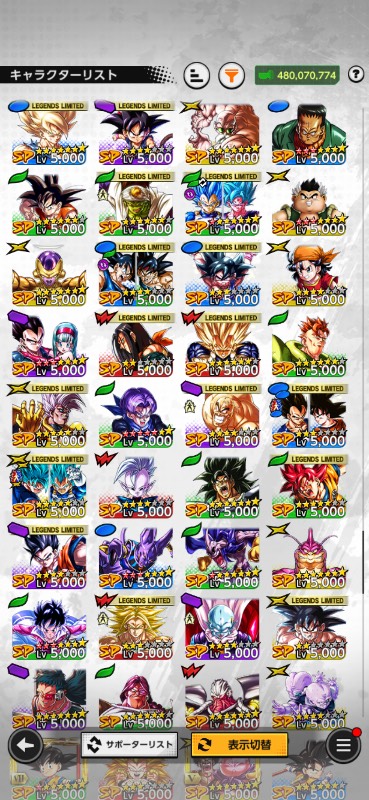Image resolution: width=369 pixels, height=800 pixels.
Task: Open the orange filter funnel
Action: click(x=232, y=76)
